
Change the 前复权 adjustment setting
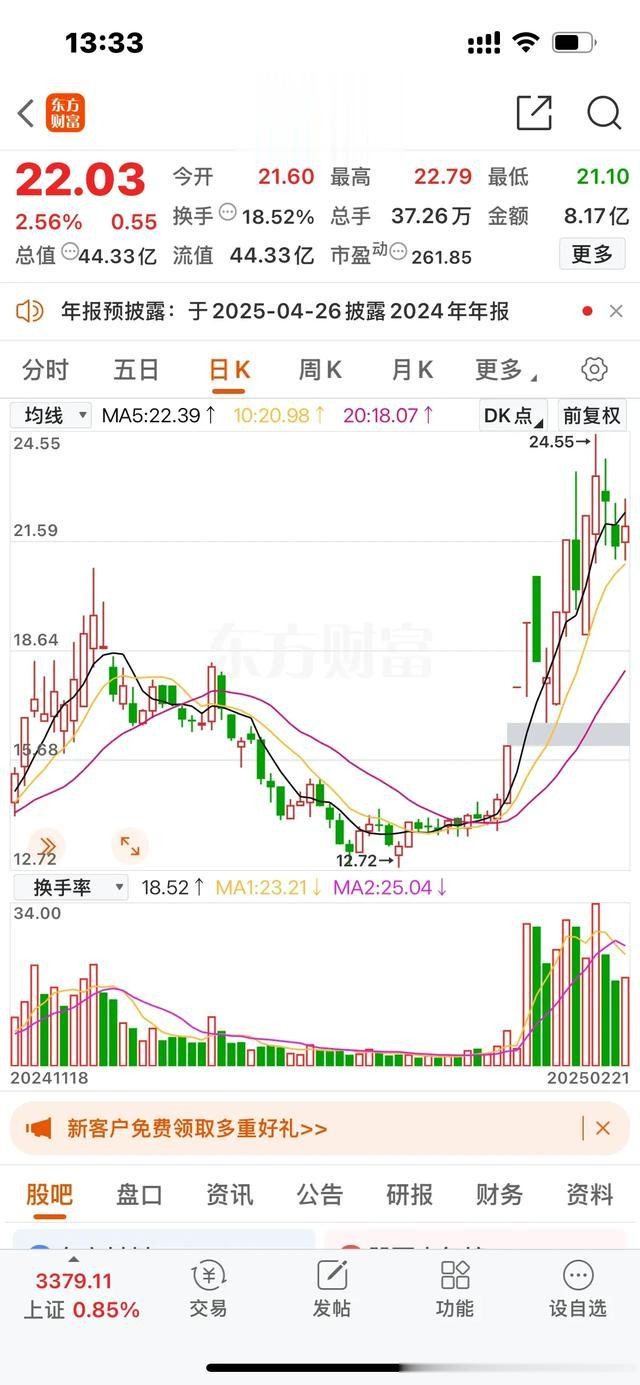click(591, 415)
